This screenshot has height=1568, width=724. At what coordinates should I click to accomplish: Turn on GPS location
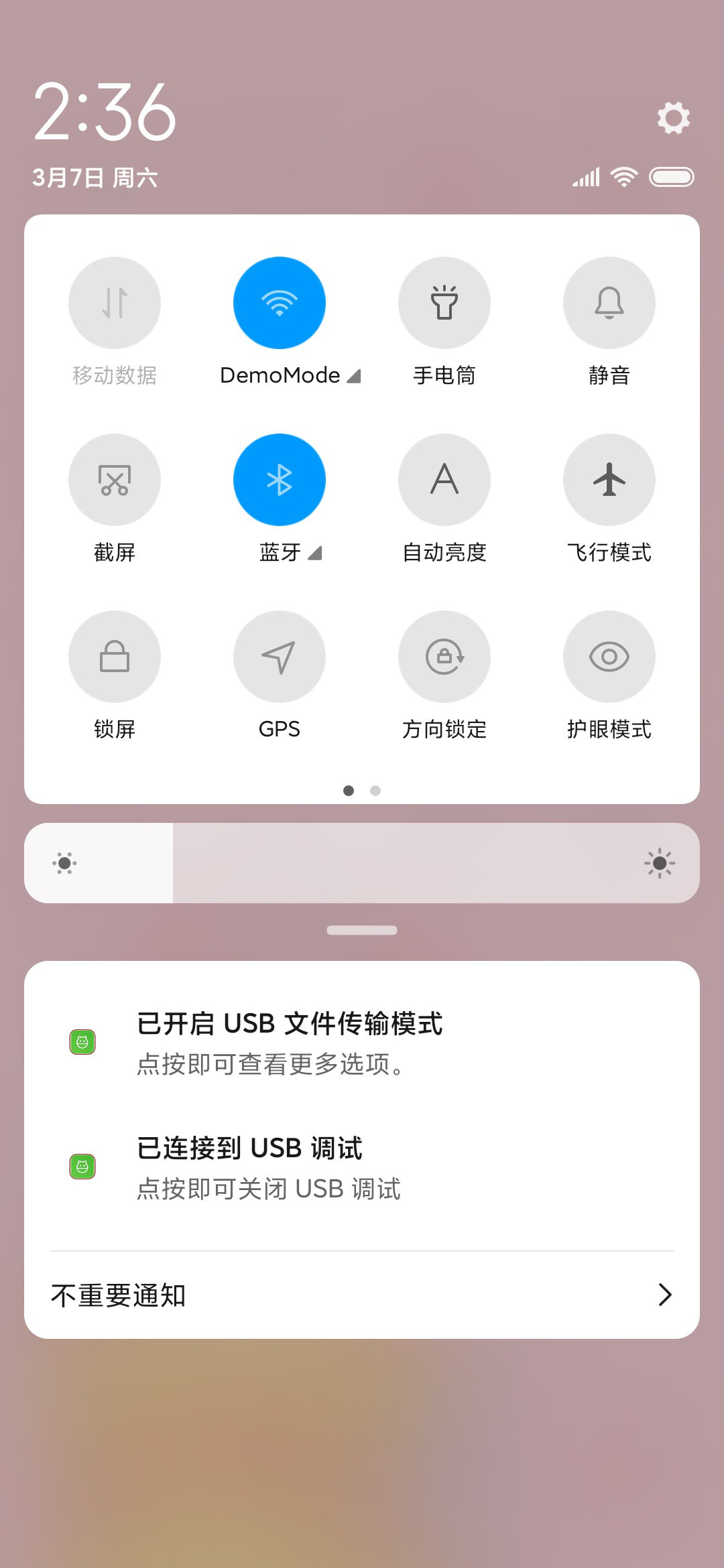(280, 657)
